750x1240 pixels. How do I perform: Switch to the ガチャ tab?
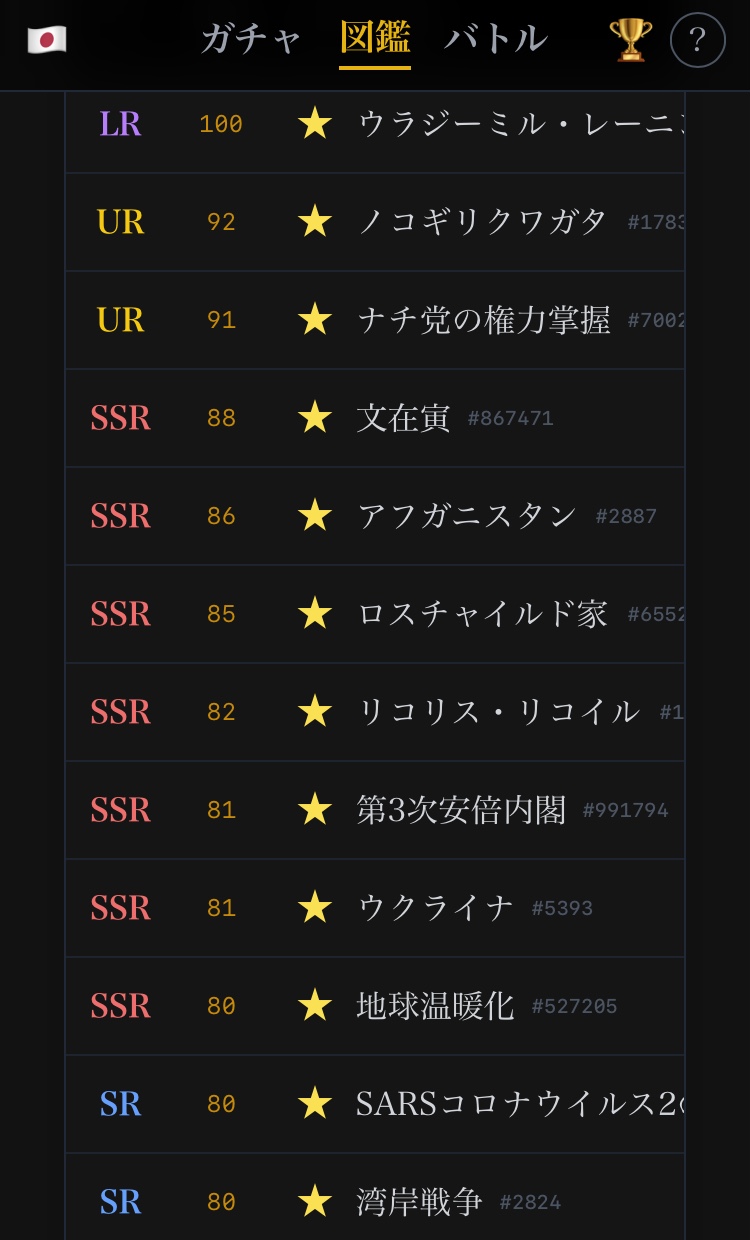251,39
